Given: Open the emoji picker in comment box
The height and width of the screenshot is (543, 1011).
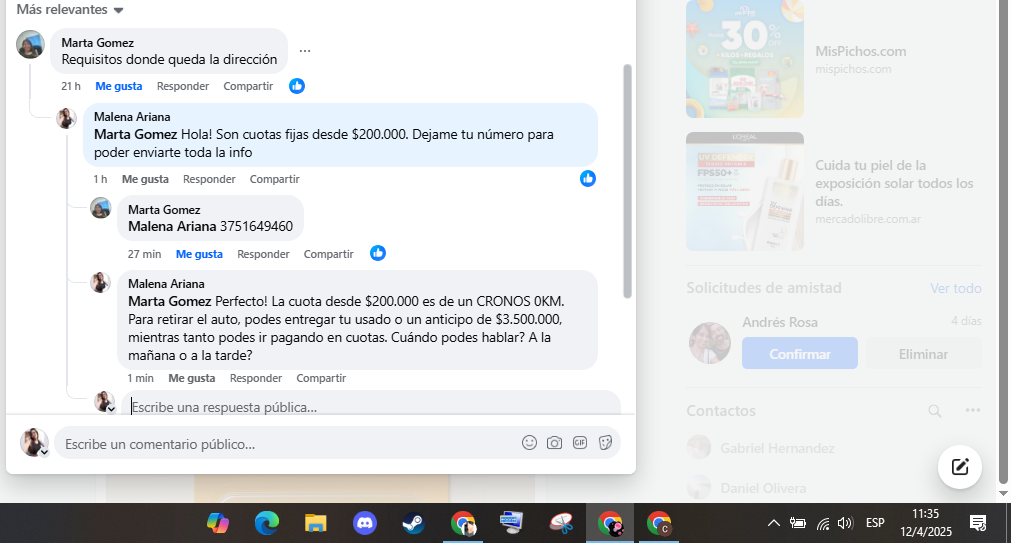Looking at the screenshot, I should click(x=529, y=443).
